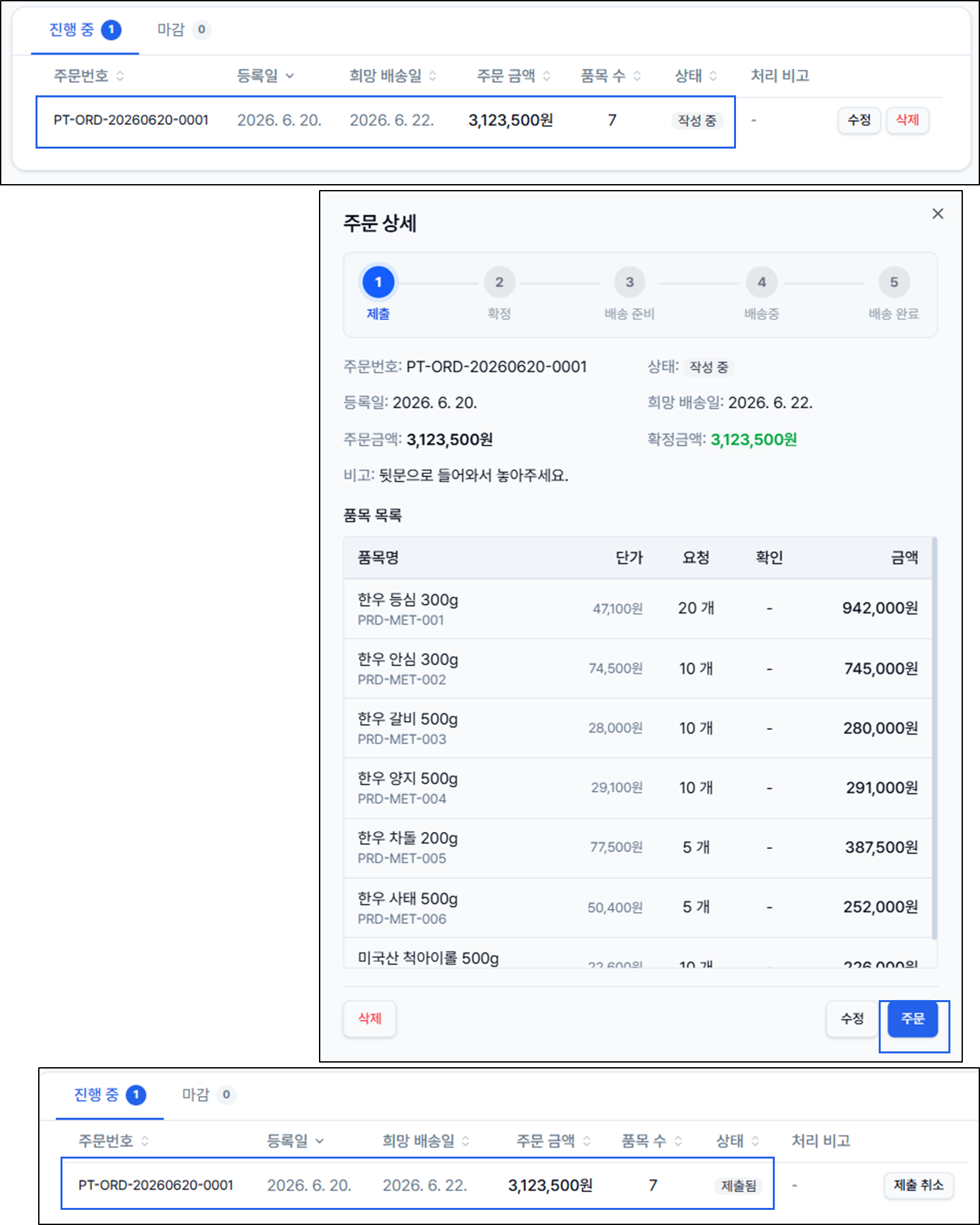Tap the blue 주문 button
The width and height of the screenshot is (980, 1225).
pos(912,1019)
